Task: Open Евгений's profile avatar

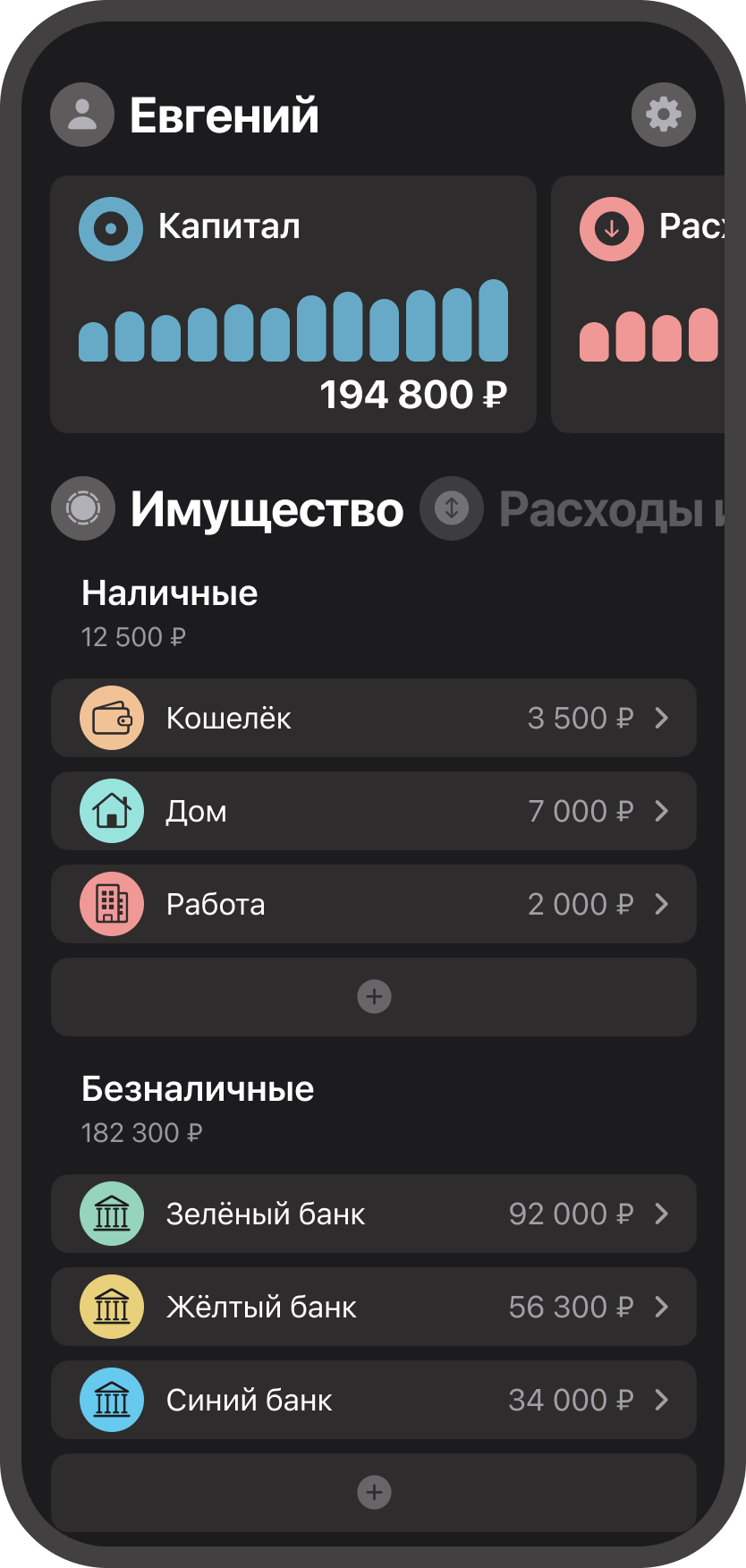Action: (82, 115)
